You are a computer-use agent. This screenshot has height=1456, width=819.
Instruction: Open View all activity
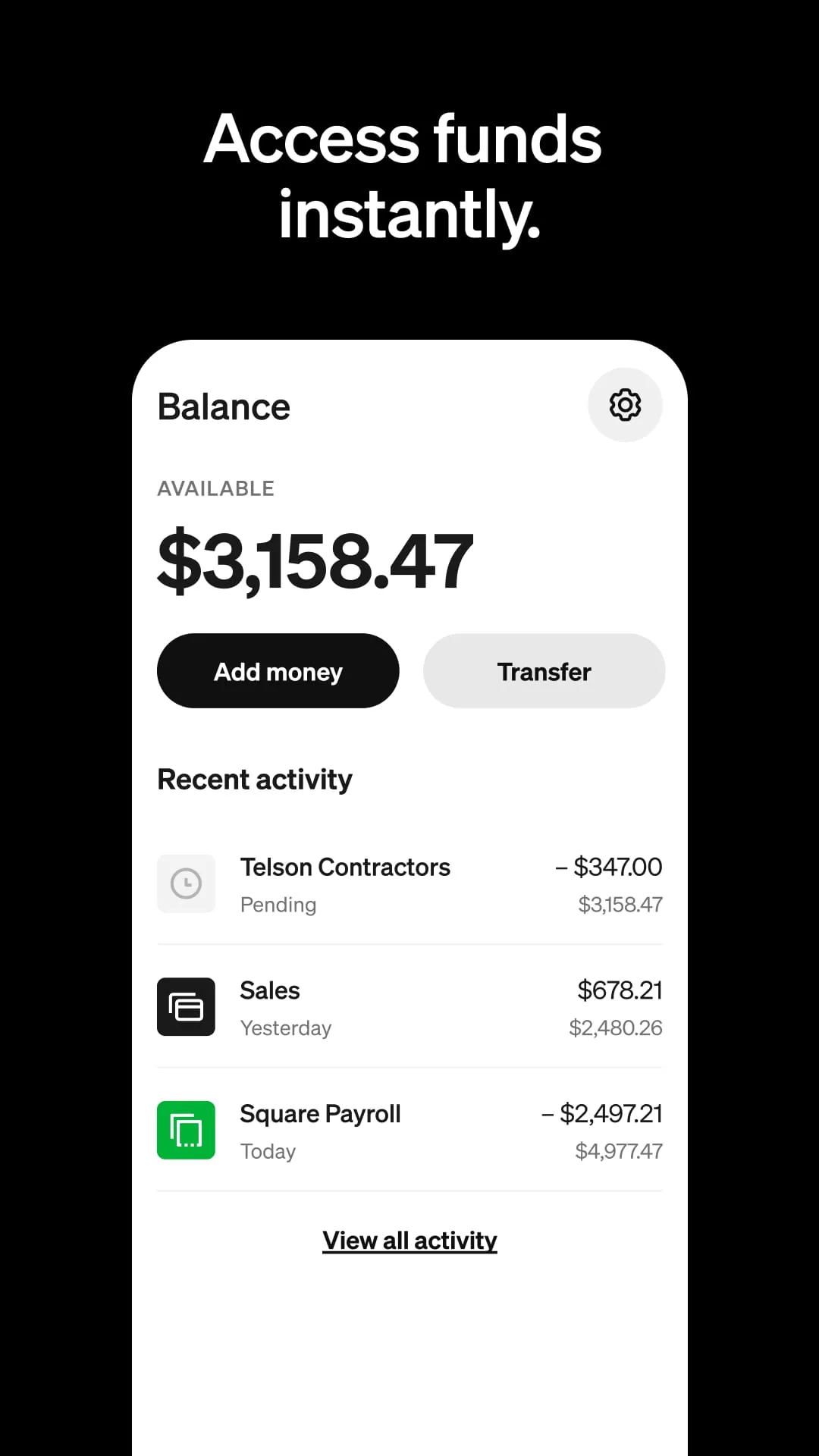point(409,1239)
